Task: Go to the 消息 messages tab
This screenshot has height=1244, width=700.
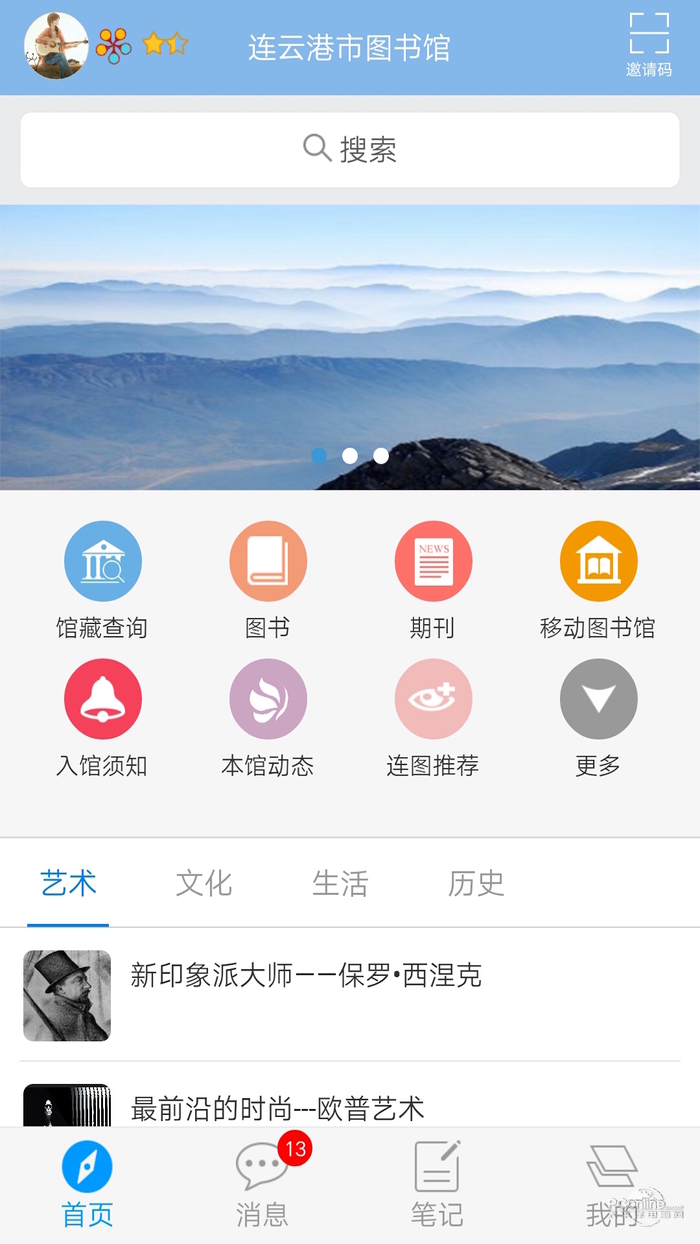Action: click(x=263, y=1185)
